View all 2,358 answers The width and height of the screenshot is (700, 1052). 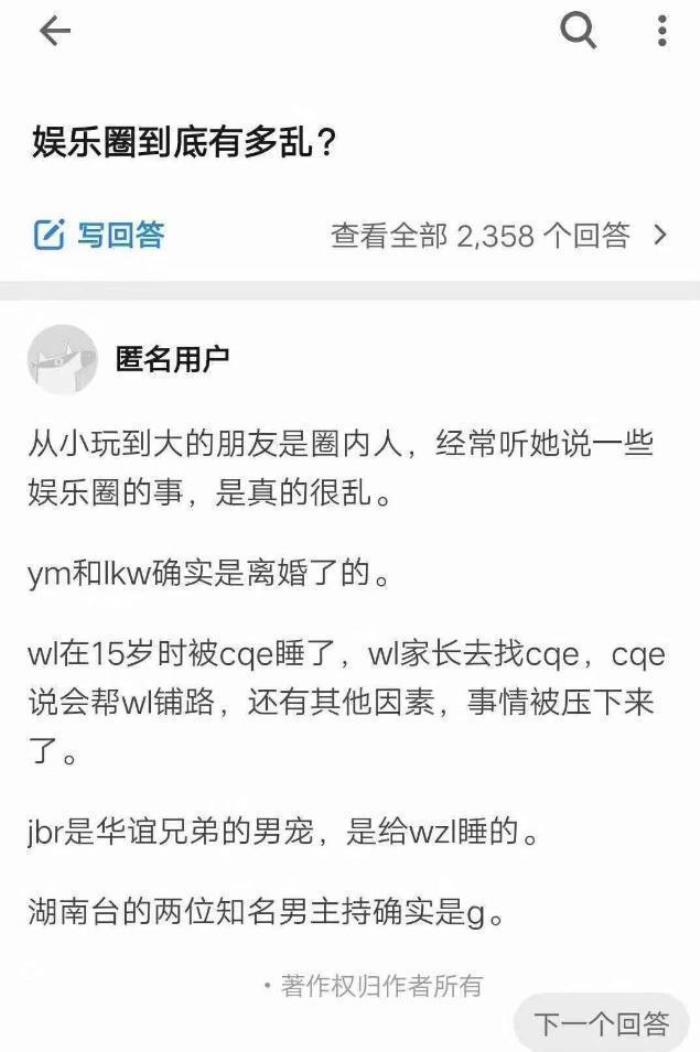point(498,236)
